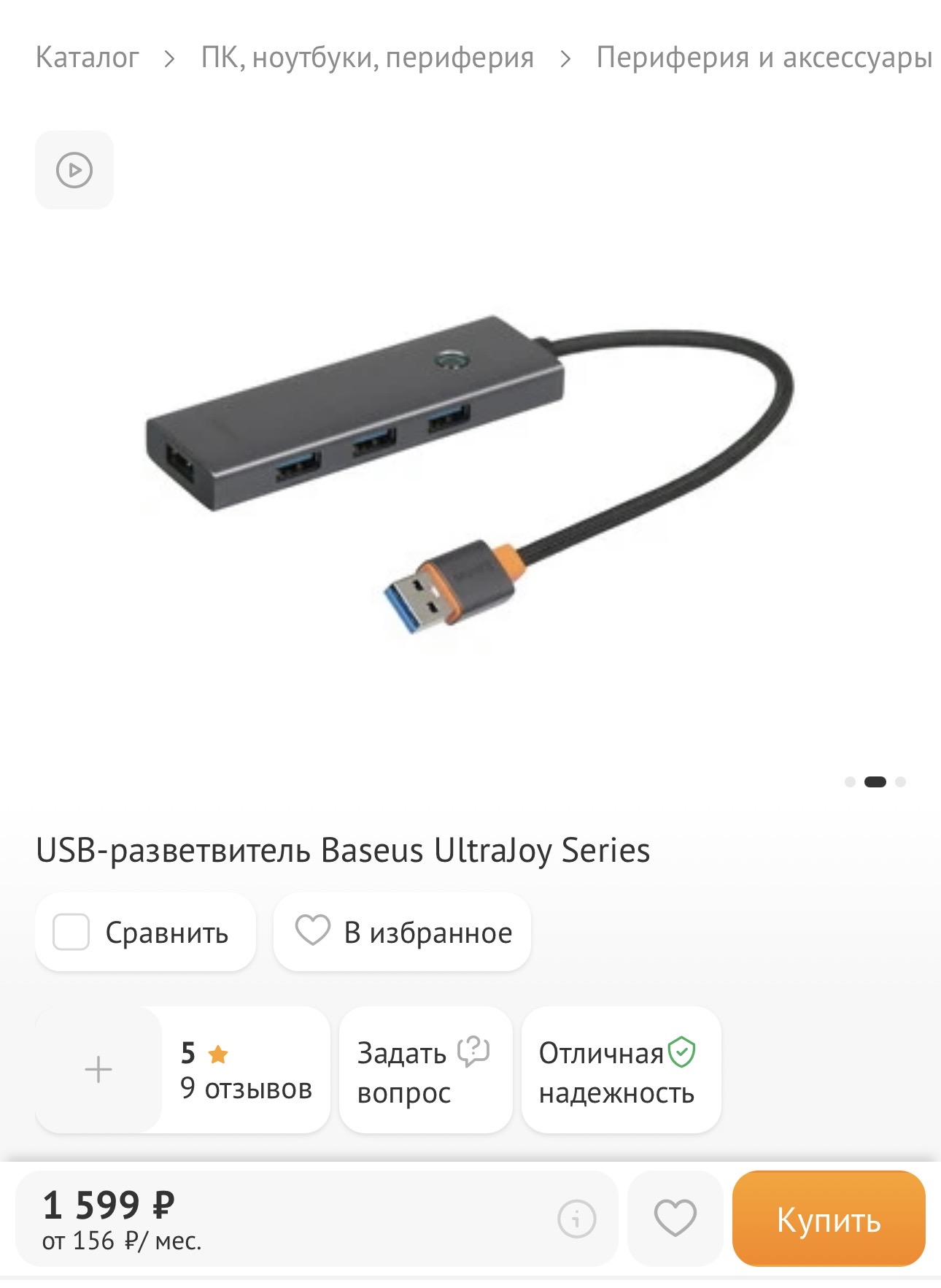This screenshot has height=1288, width=941.
Task: Open Периферия и аксессуары breadcrumb
Action: click(764, 58)
